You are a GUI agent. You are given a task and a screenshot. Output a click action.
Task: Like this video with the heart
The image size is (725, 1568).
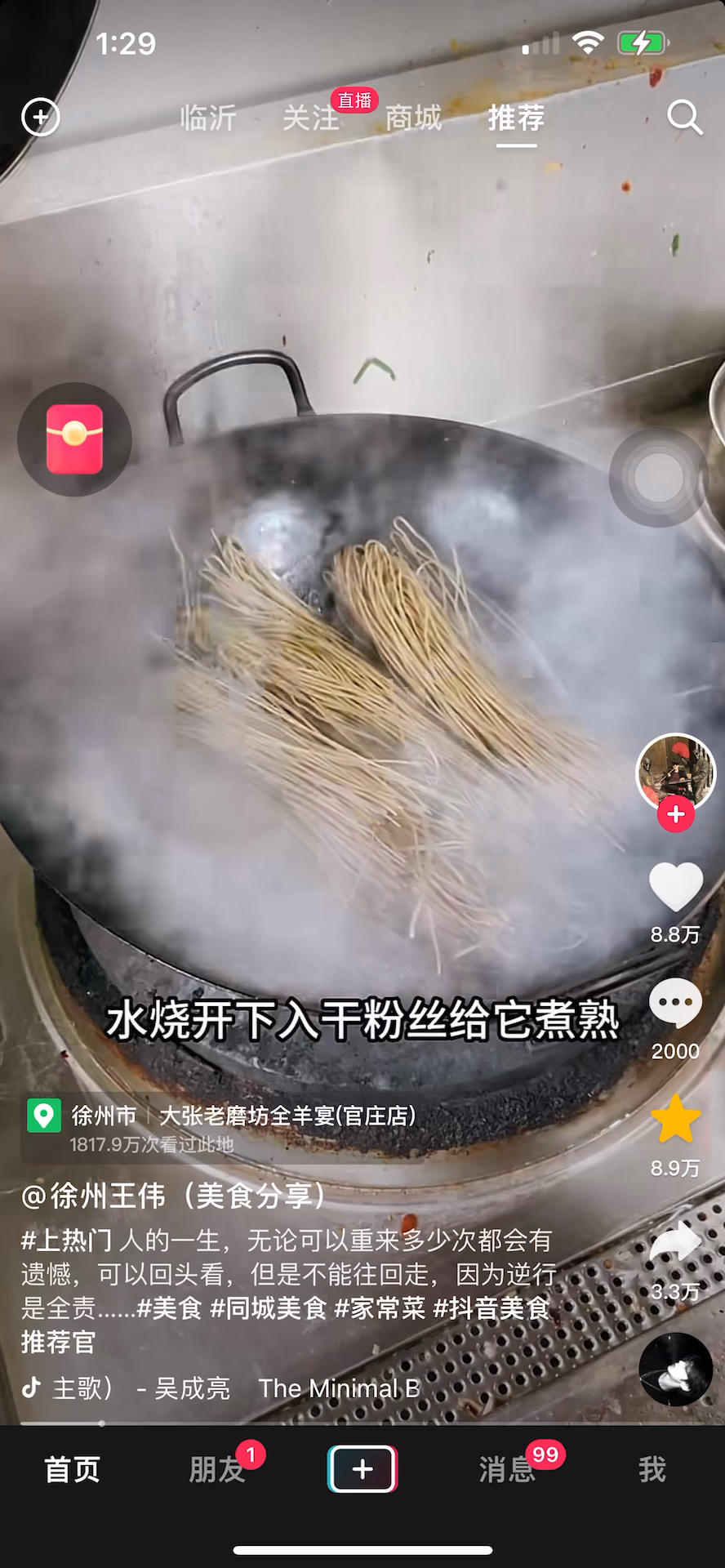click(675, 888)
